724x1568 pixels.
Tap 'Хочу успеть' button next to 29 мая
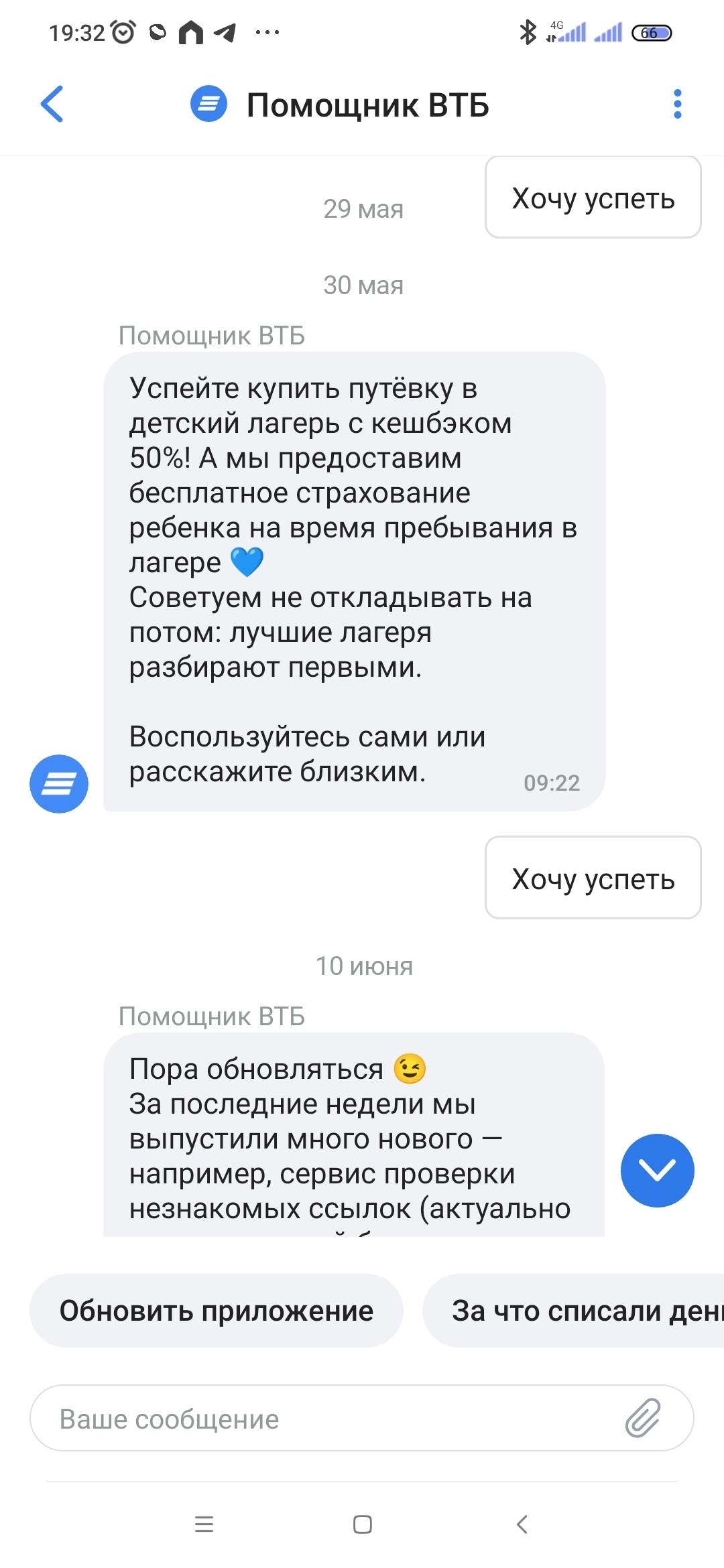(x=593, y=198)
